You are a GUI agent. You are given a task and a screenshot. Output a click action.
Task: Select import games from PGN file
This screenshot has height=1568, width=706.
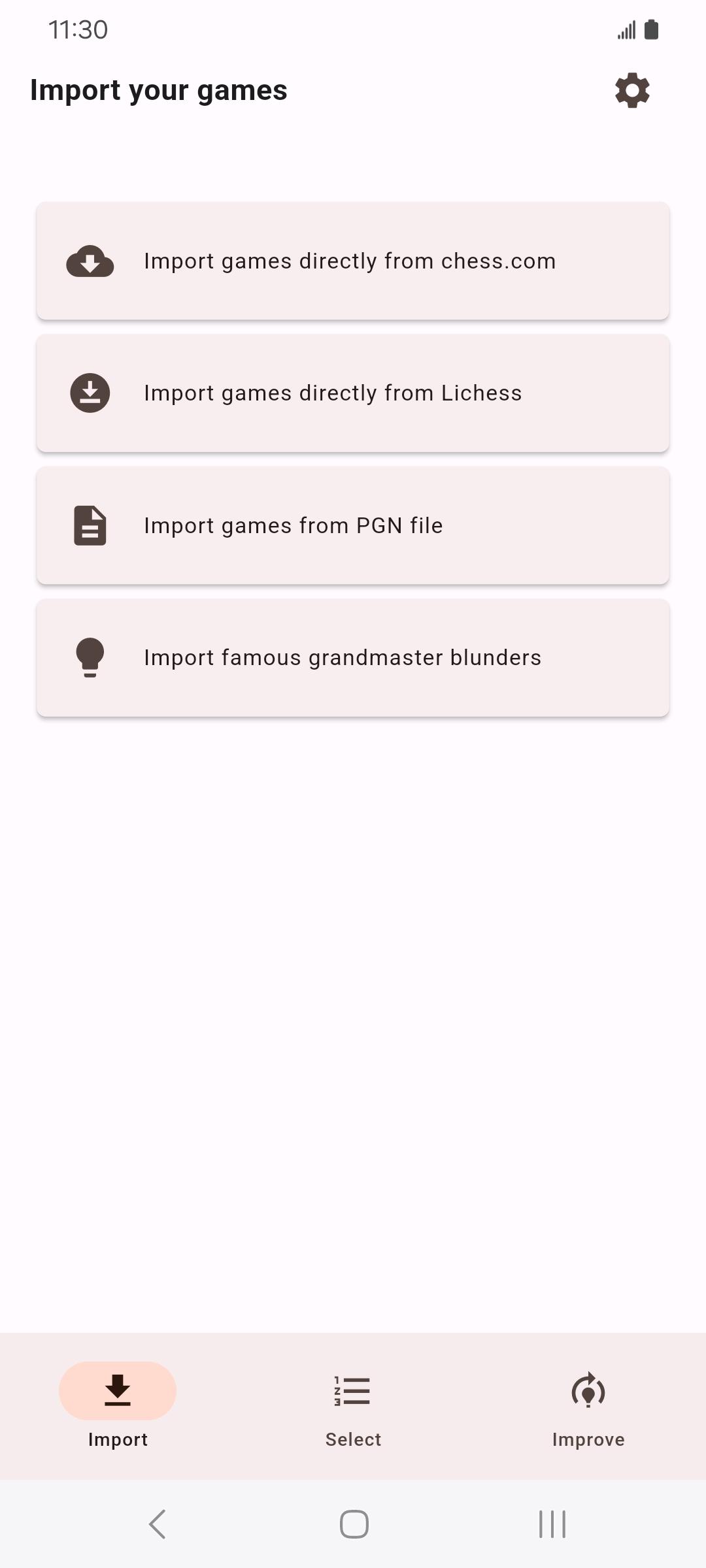[353, 525]
